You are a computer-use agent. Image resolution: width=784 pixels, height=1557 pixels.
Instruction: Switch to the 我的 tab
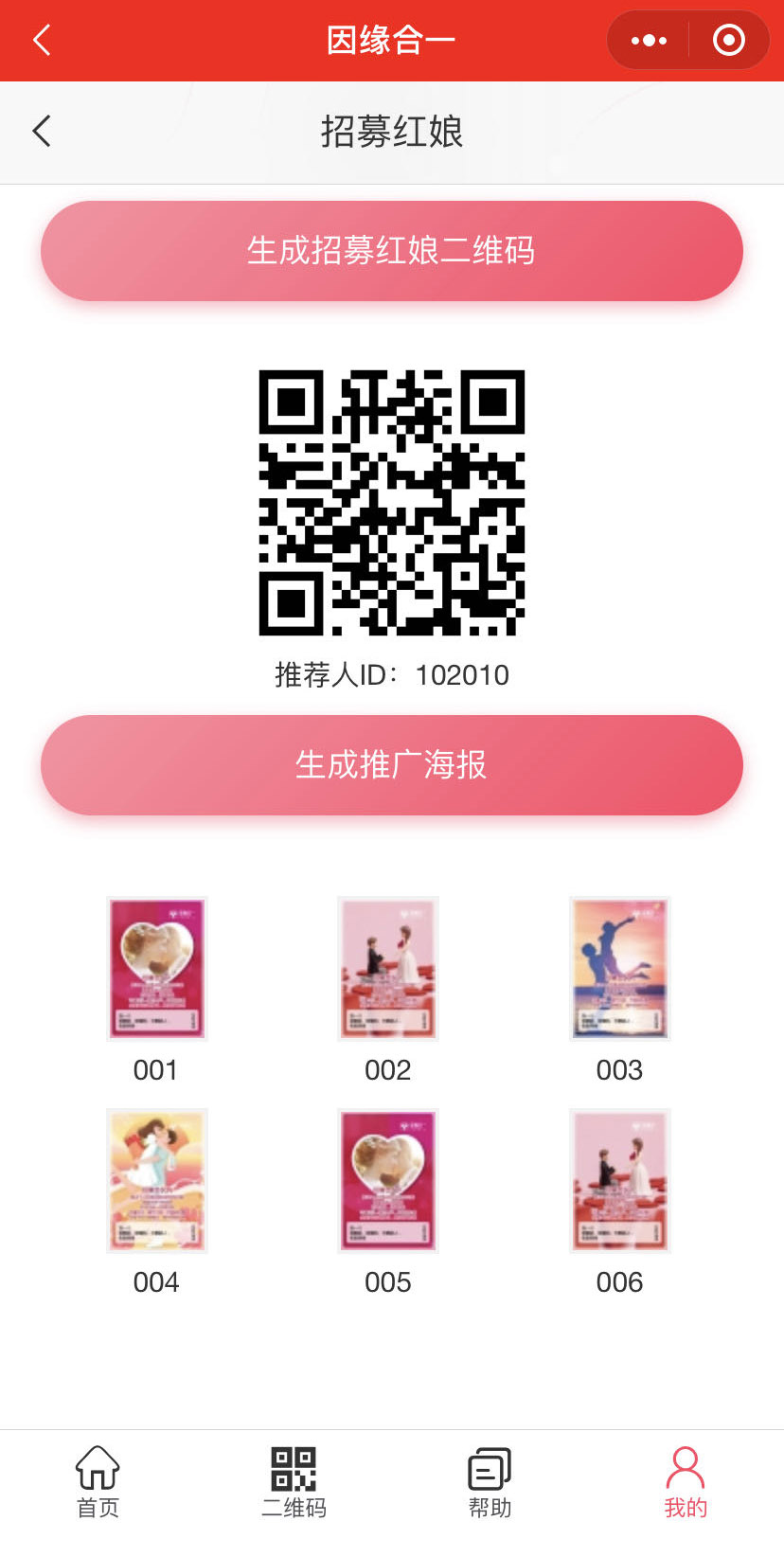pyautogui.click(x=686, y=1482)
